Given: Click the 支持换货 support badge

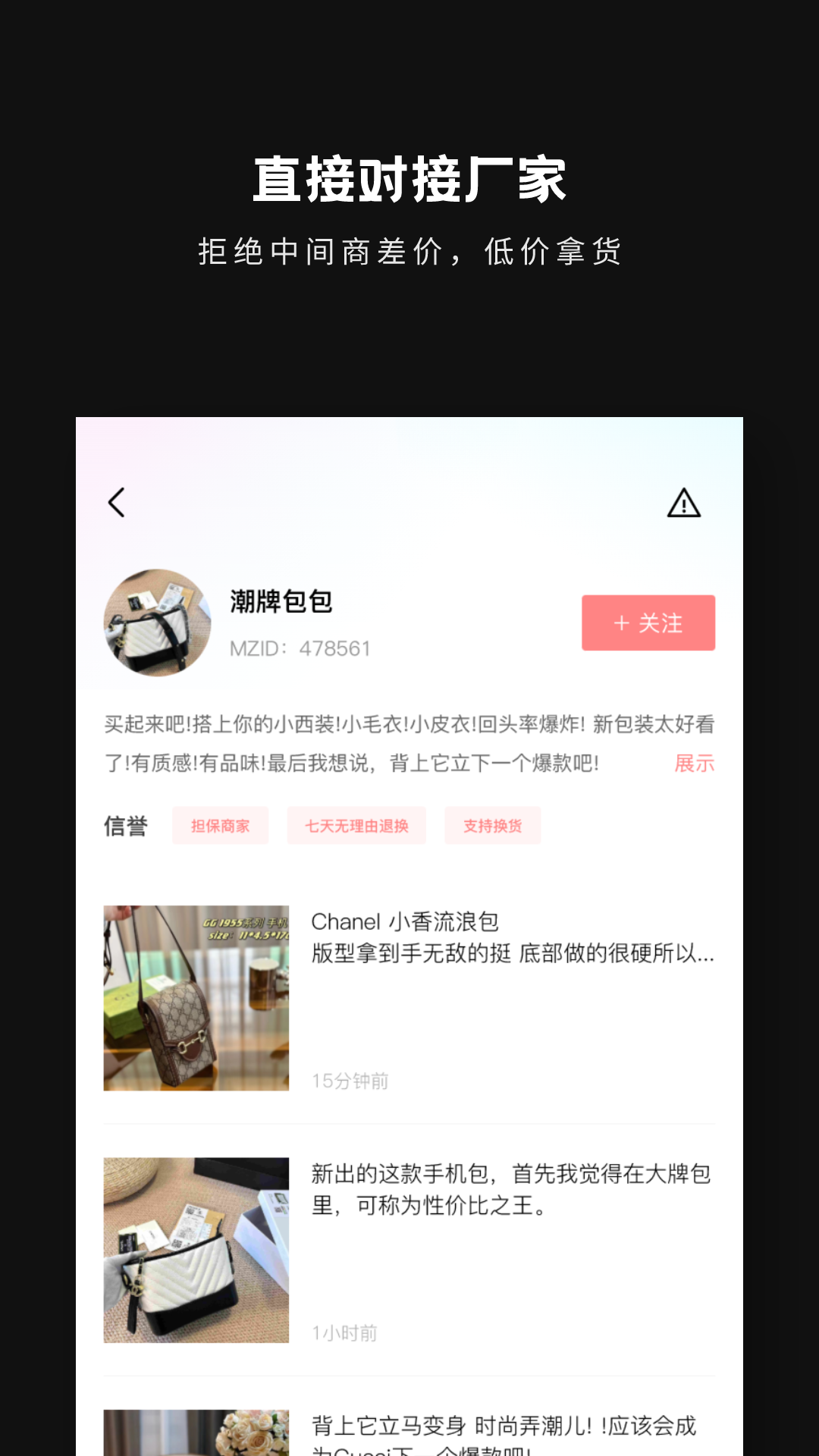Looking at the screenshot, I should pos(493,825).
